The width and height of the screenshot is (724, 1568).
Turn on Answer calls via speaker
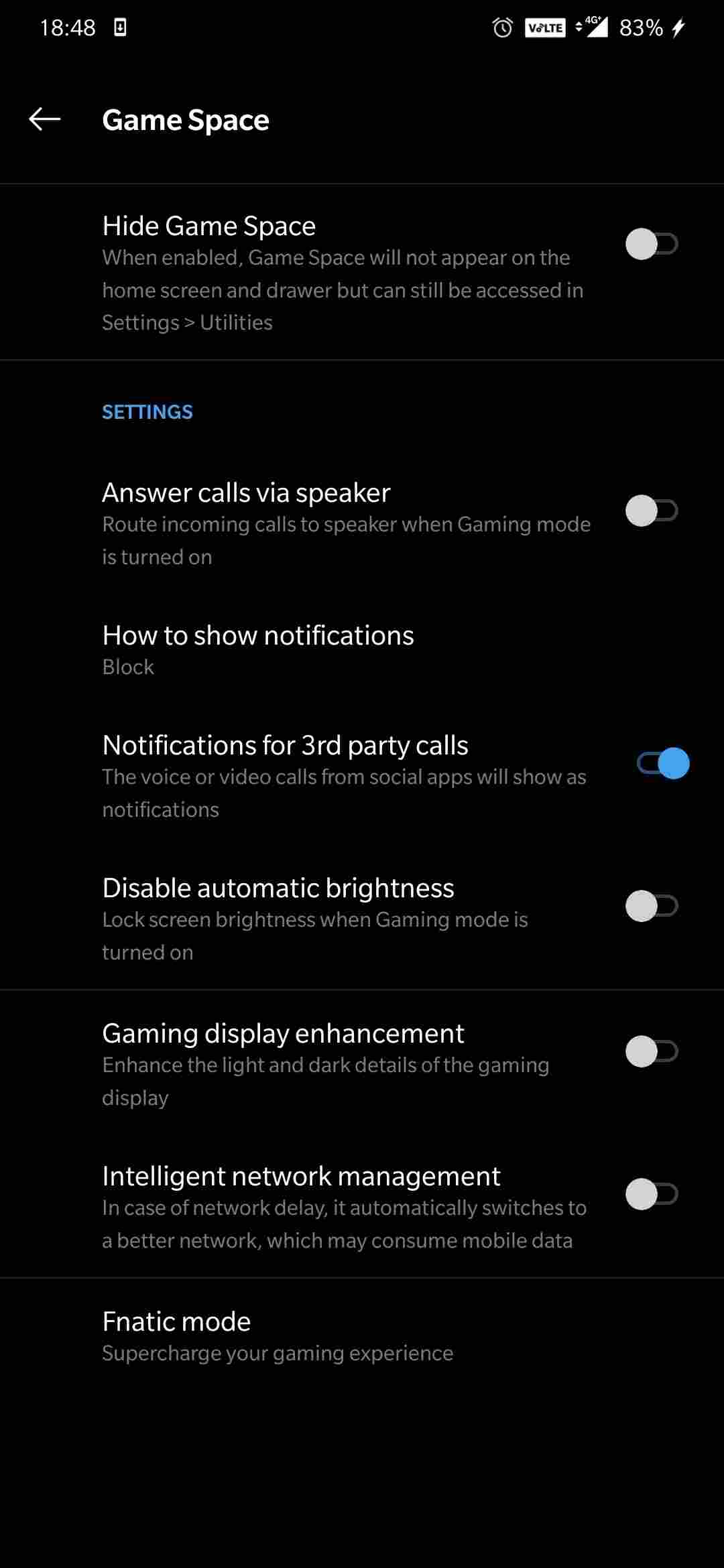point(652,511)
